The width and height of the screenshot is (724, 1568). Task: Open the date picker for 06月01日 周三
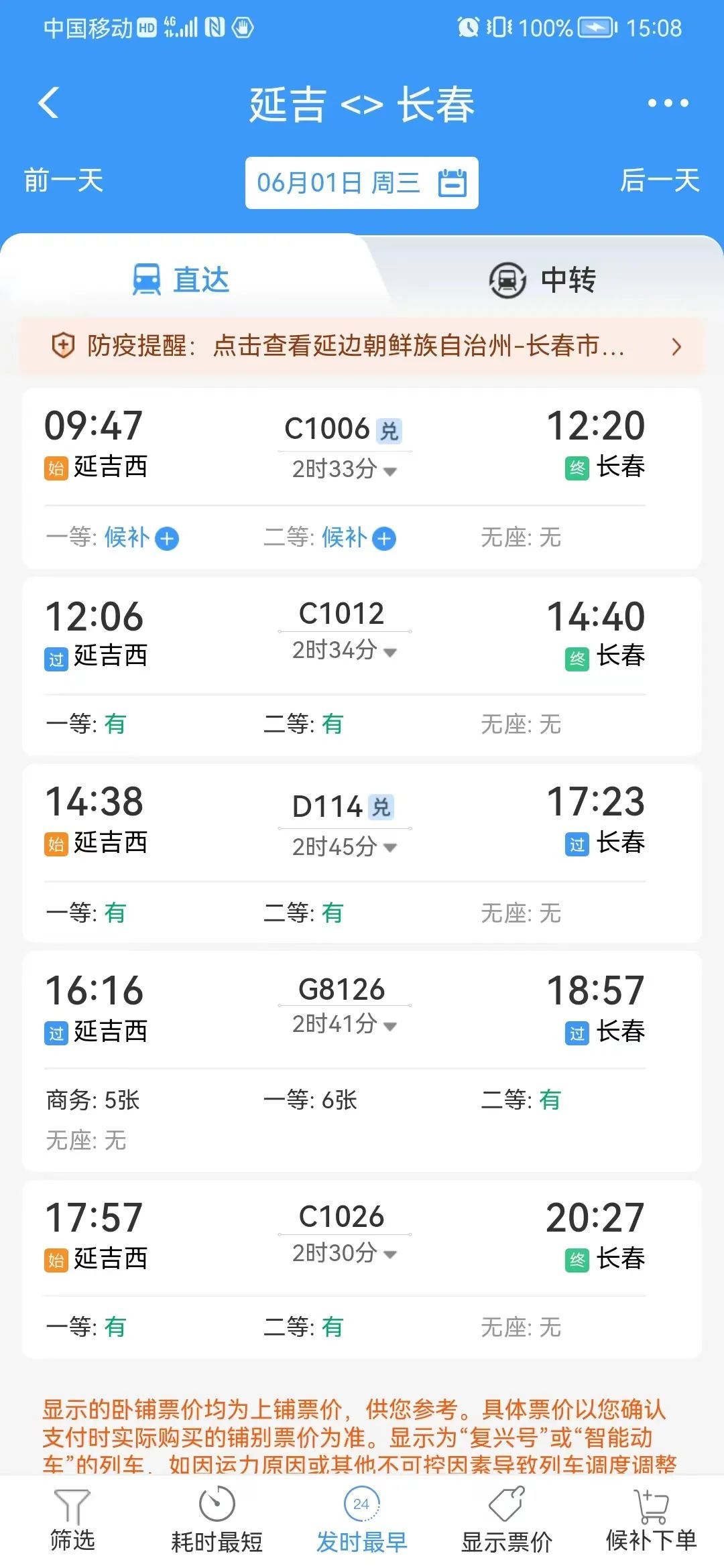point(362,183)
